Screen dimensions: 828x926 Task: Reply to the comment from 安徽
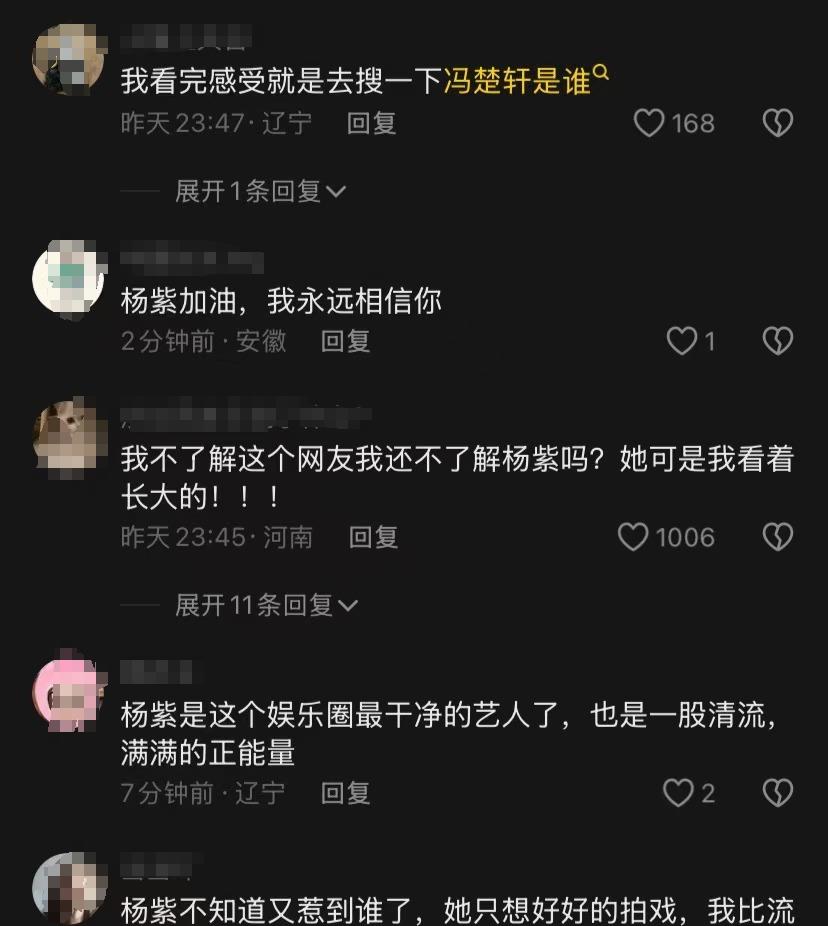[345, 342]
